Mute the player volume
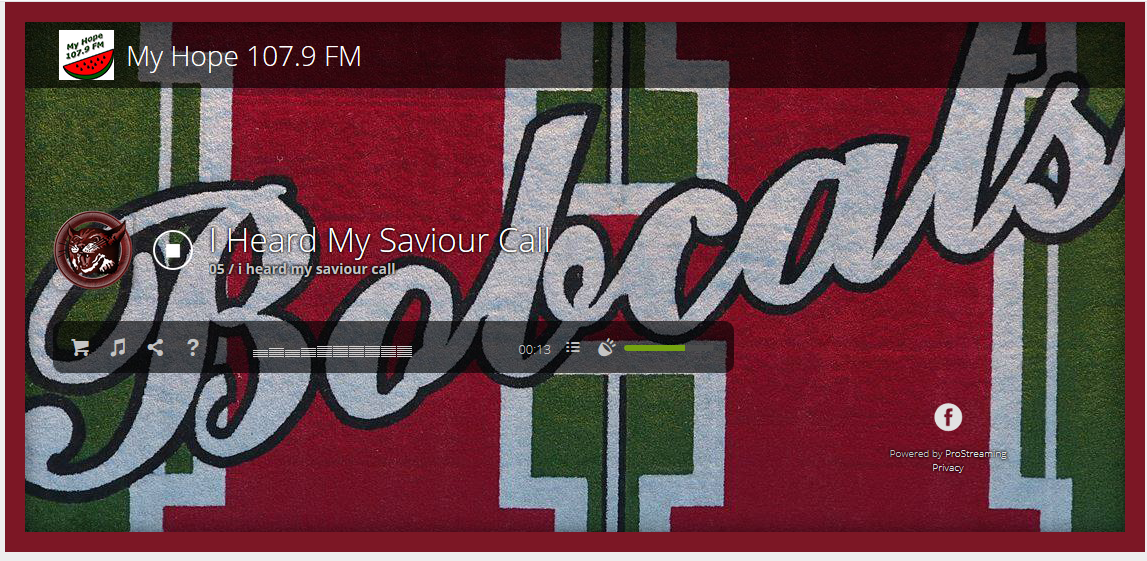The height and width of the screenshot is (561, 1147). tap(606, 348)
